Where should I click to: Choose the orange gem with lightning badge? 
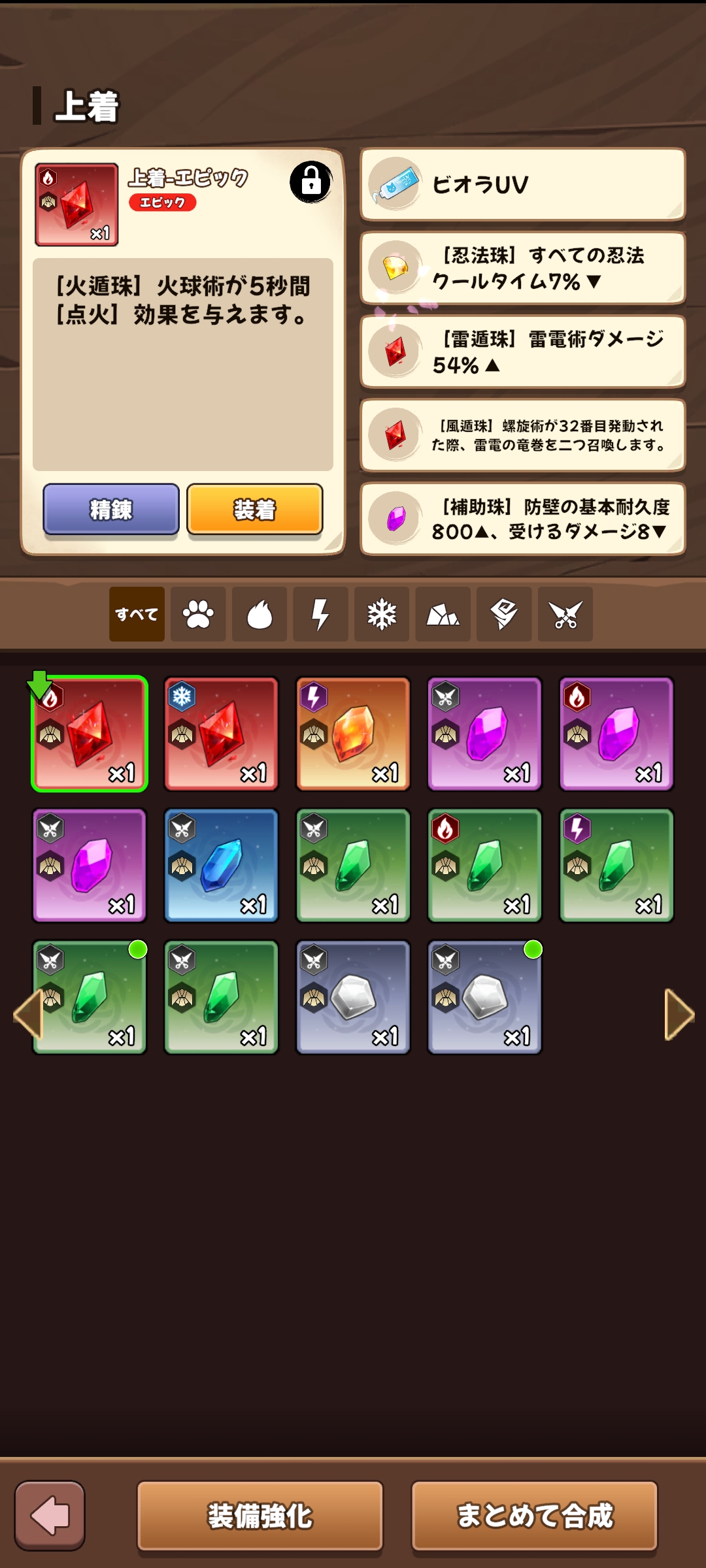(x=353, y=734)
